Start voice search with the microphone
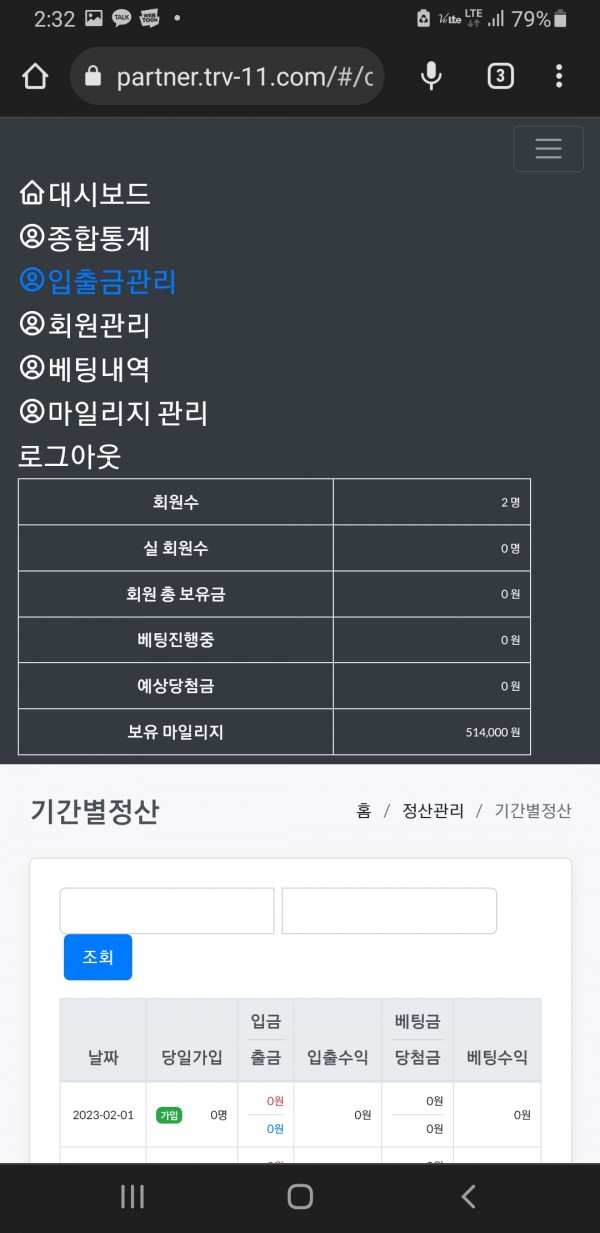600x1233 pixels. (431, 76)
